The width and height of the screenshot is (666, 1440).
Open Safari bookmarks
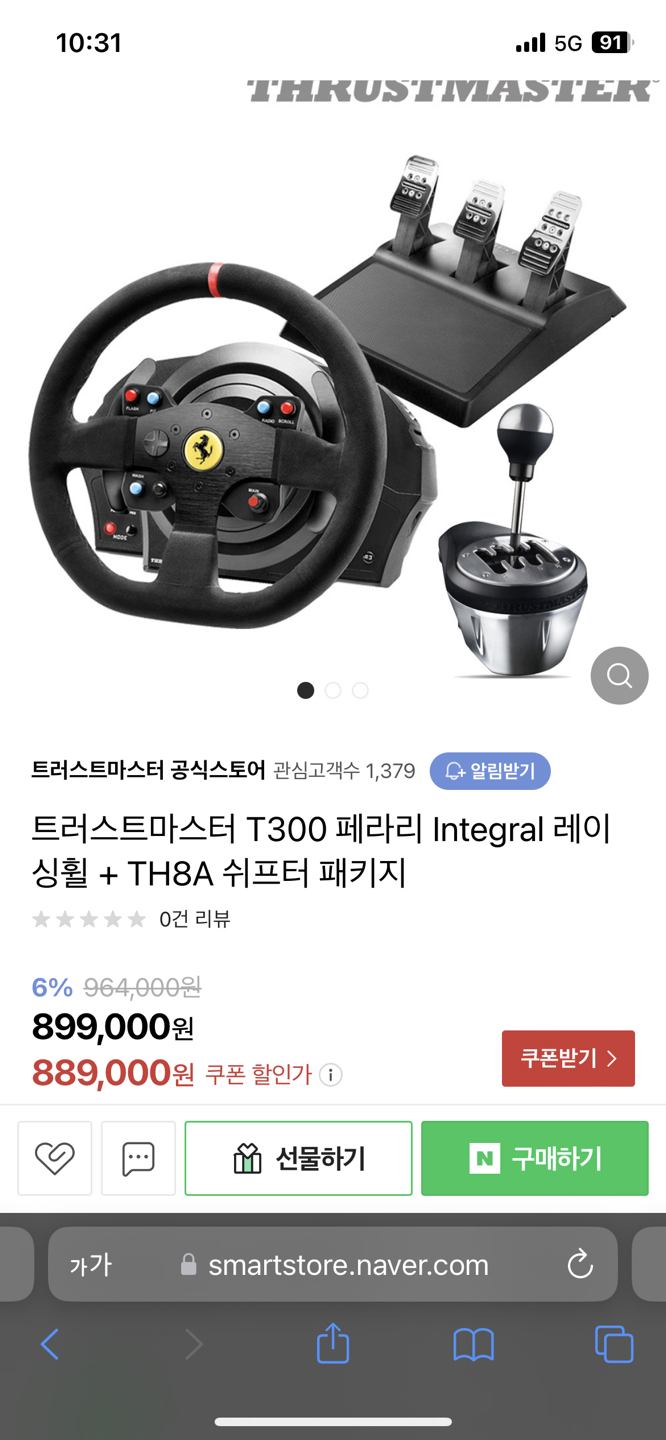[473, 1344]
